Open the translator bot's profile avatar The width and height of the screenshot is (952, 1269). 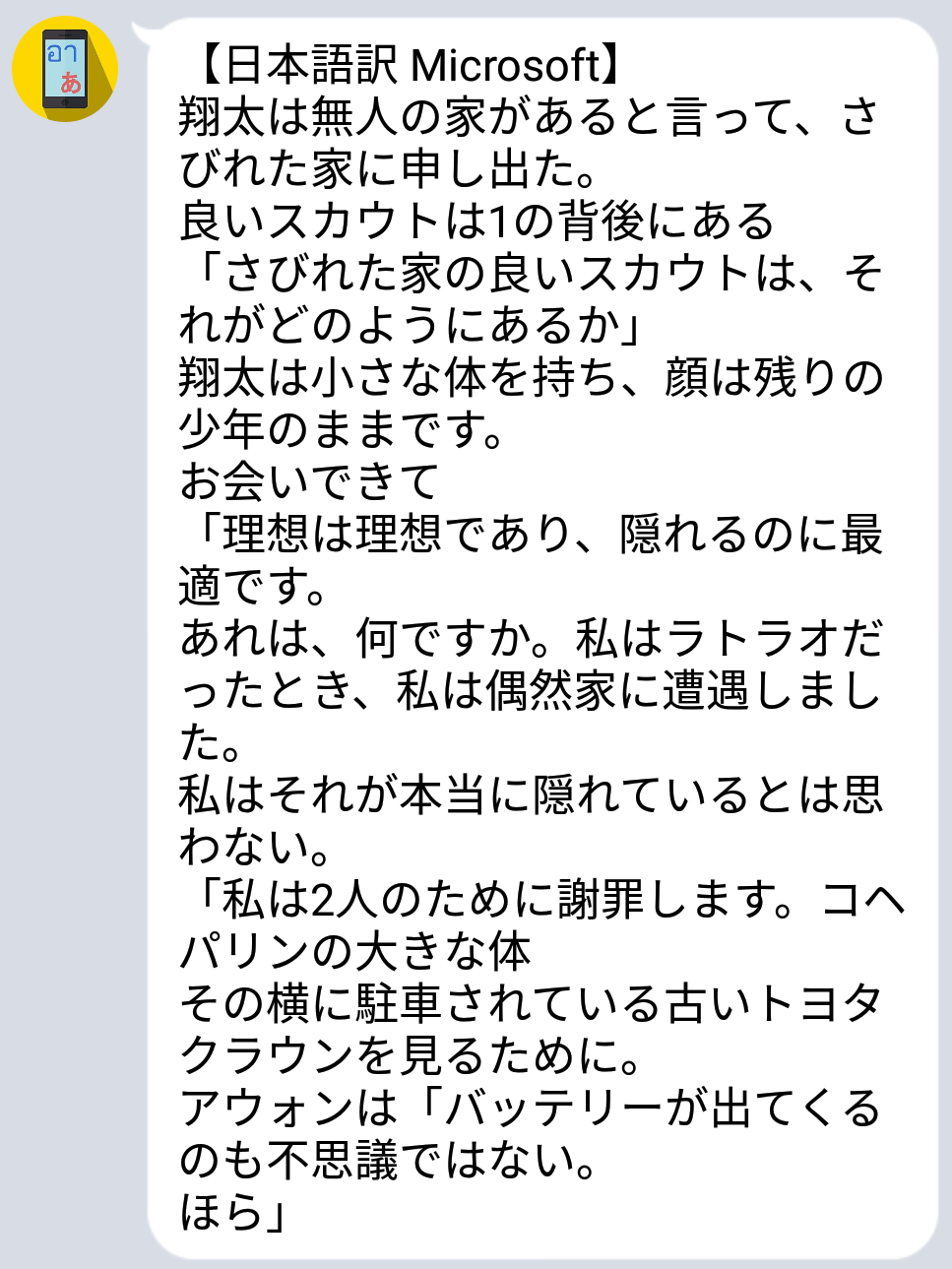pos(65,69)
